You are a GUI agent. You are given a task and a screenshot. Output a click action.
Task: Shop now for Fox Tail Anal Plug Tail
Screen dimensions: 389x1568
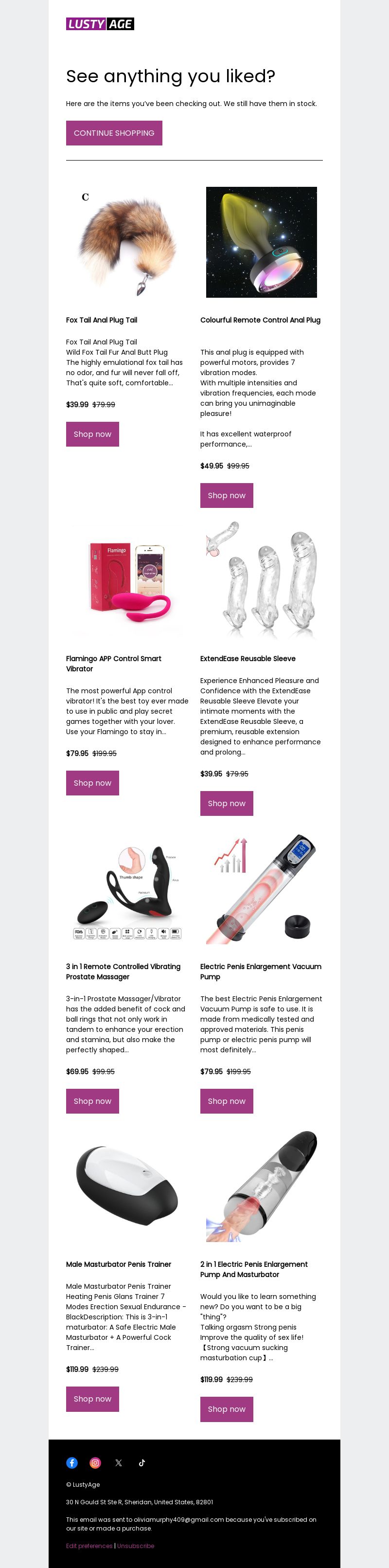pyautogui.click(x=92, y=434)
